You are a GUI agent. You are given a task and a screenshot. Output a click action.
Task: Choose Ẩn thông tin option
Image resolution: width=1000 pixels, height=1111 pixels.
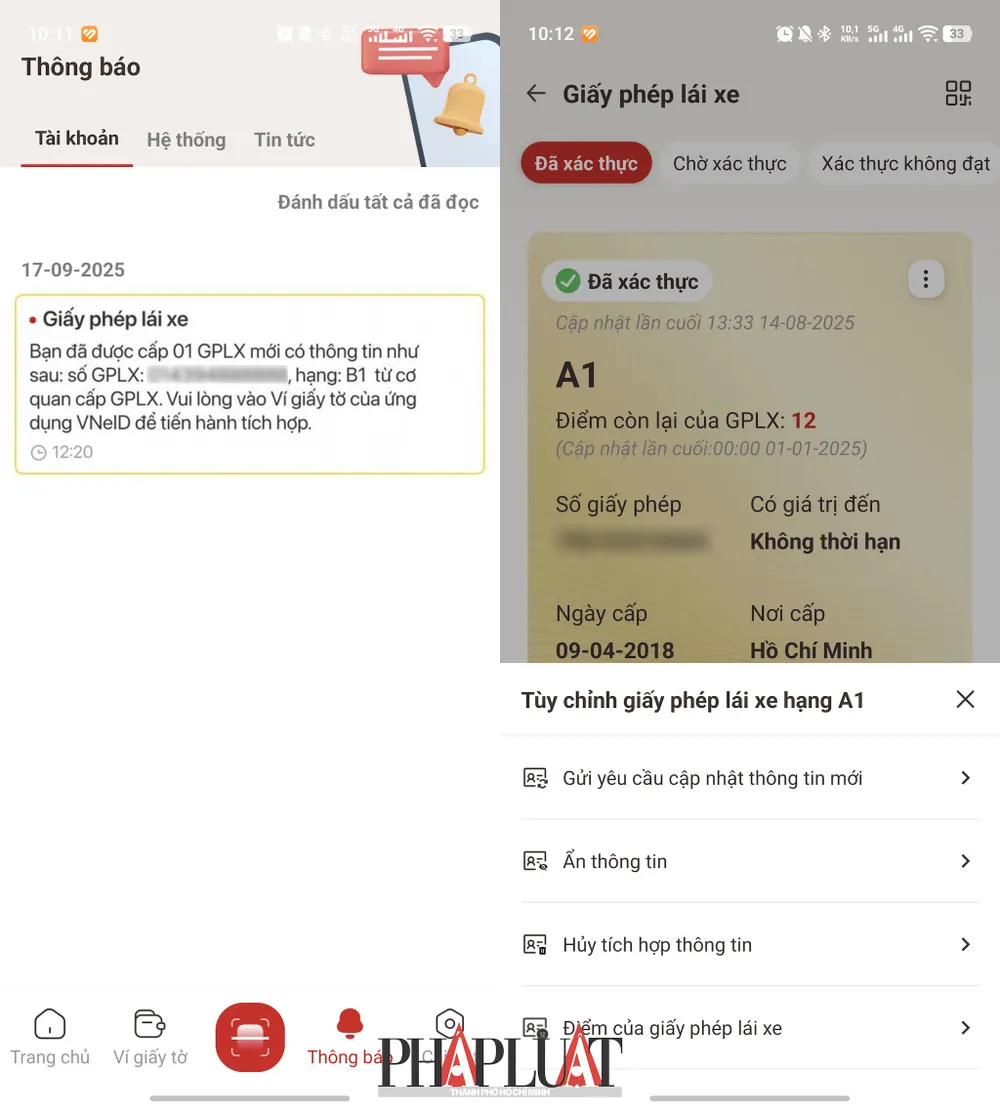[748, 861]
